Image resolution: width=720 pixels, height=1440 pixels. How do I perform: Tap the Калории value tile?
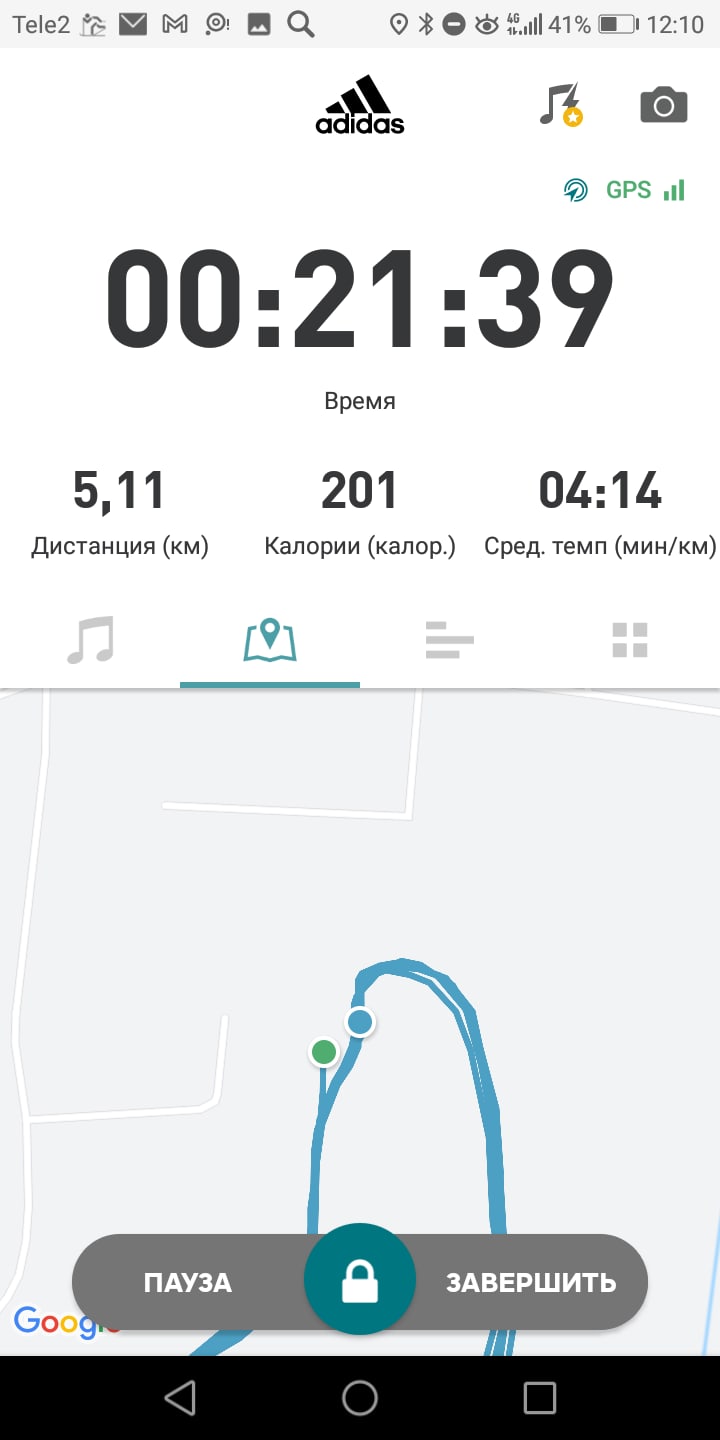(x=360, y=512)
